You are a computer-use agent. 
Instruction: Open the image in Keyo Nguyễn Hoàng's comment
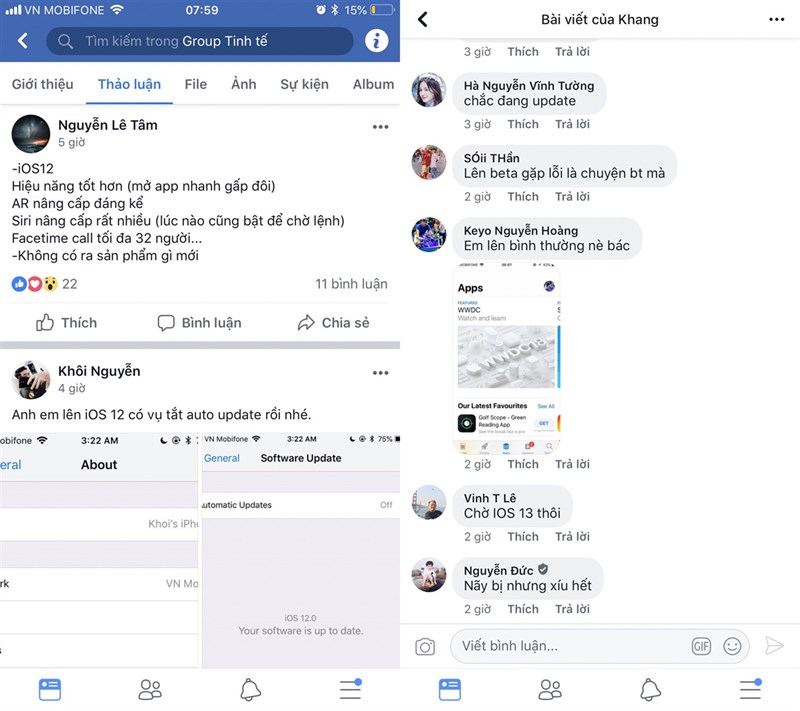point(507,357)
